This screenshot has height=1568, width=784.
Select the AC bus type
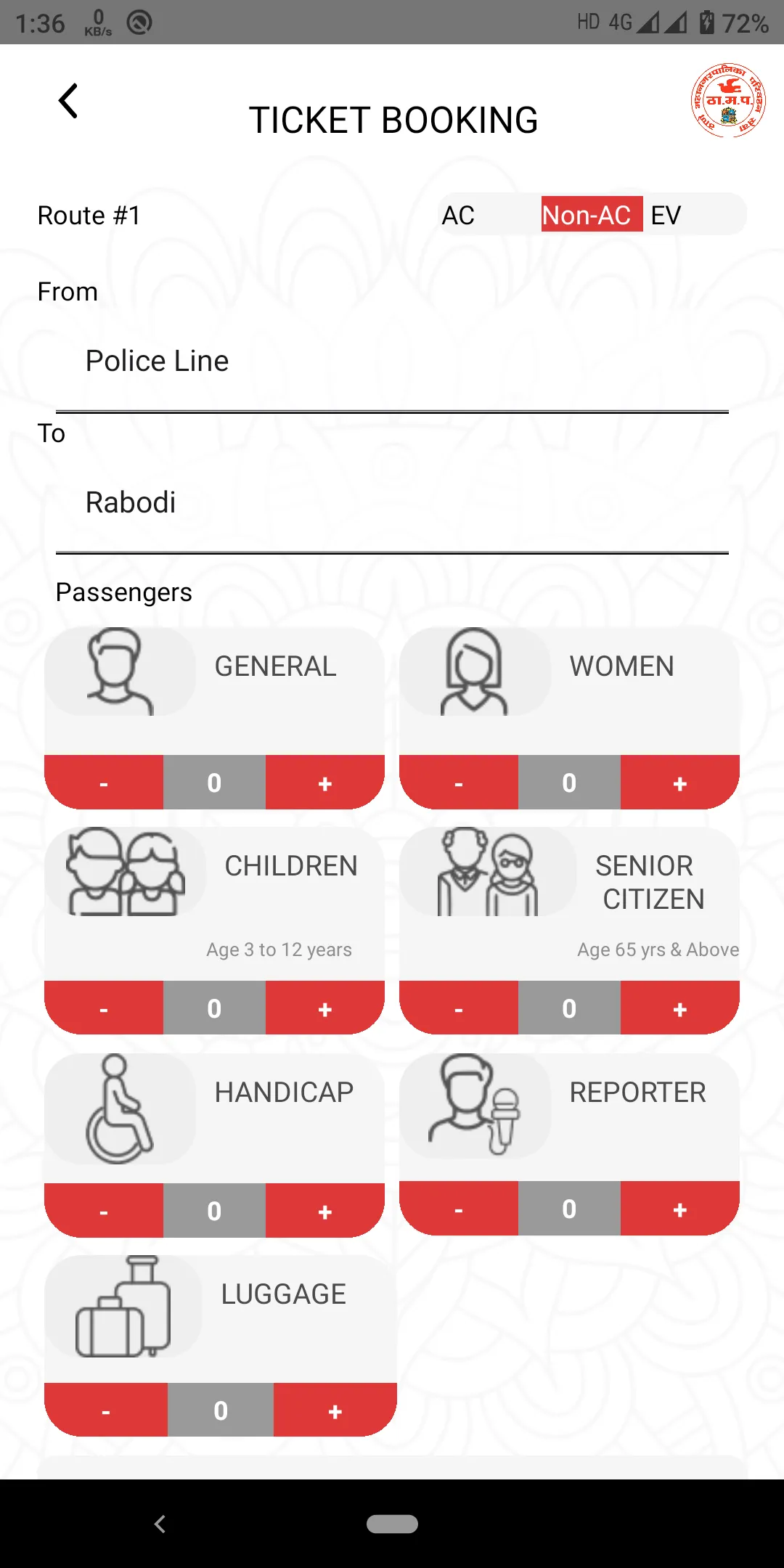(459, 215)
